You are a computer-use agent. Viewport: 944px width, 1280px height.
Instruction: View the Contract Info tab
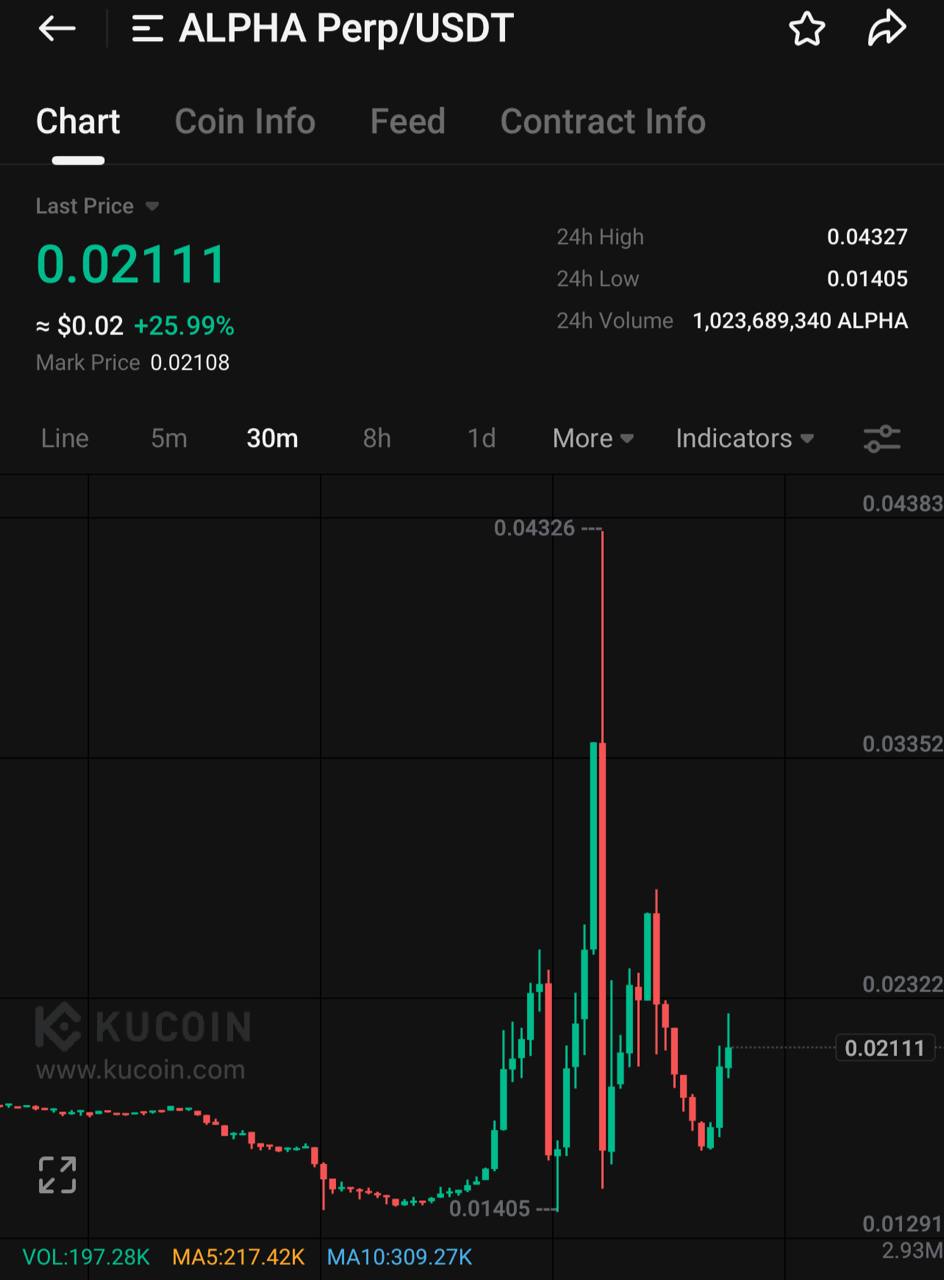coord(602,121)
